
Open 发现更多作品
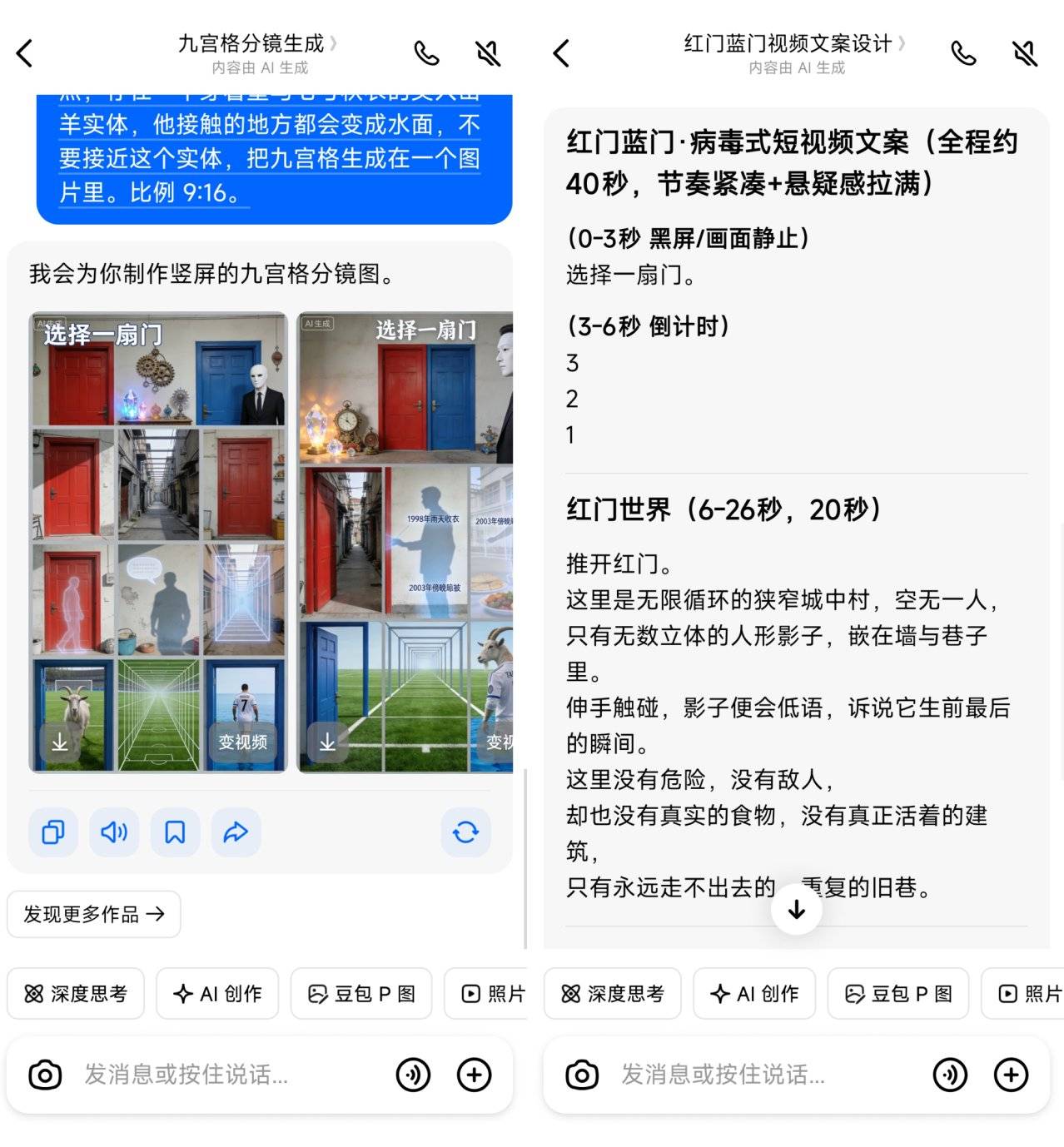pyautogui.click(x=93, y=914)
